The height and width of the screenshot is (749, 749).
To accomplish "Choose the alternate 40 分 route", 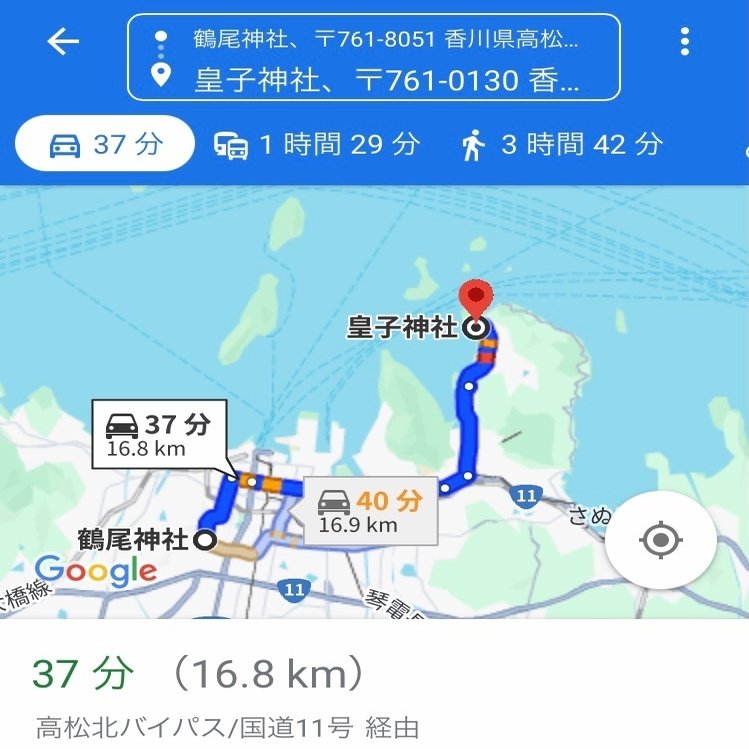I will [370, 511].
